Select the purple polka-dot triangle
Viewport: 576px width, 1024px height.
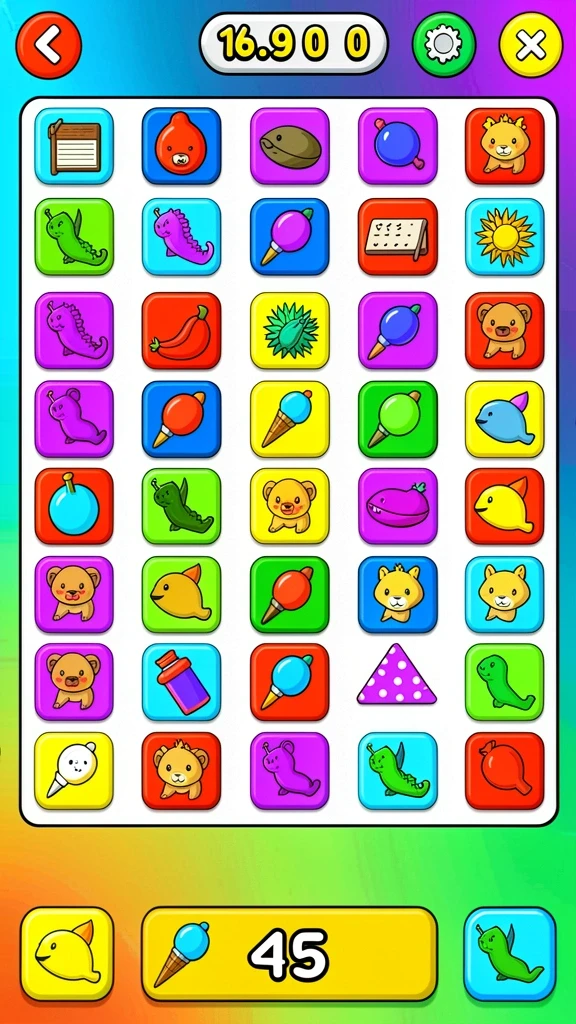point(396,675)
